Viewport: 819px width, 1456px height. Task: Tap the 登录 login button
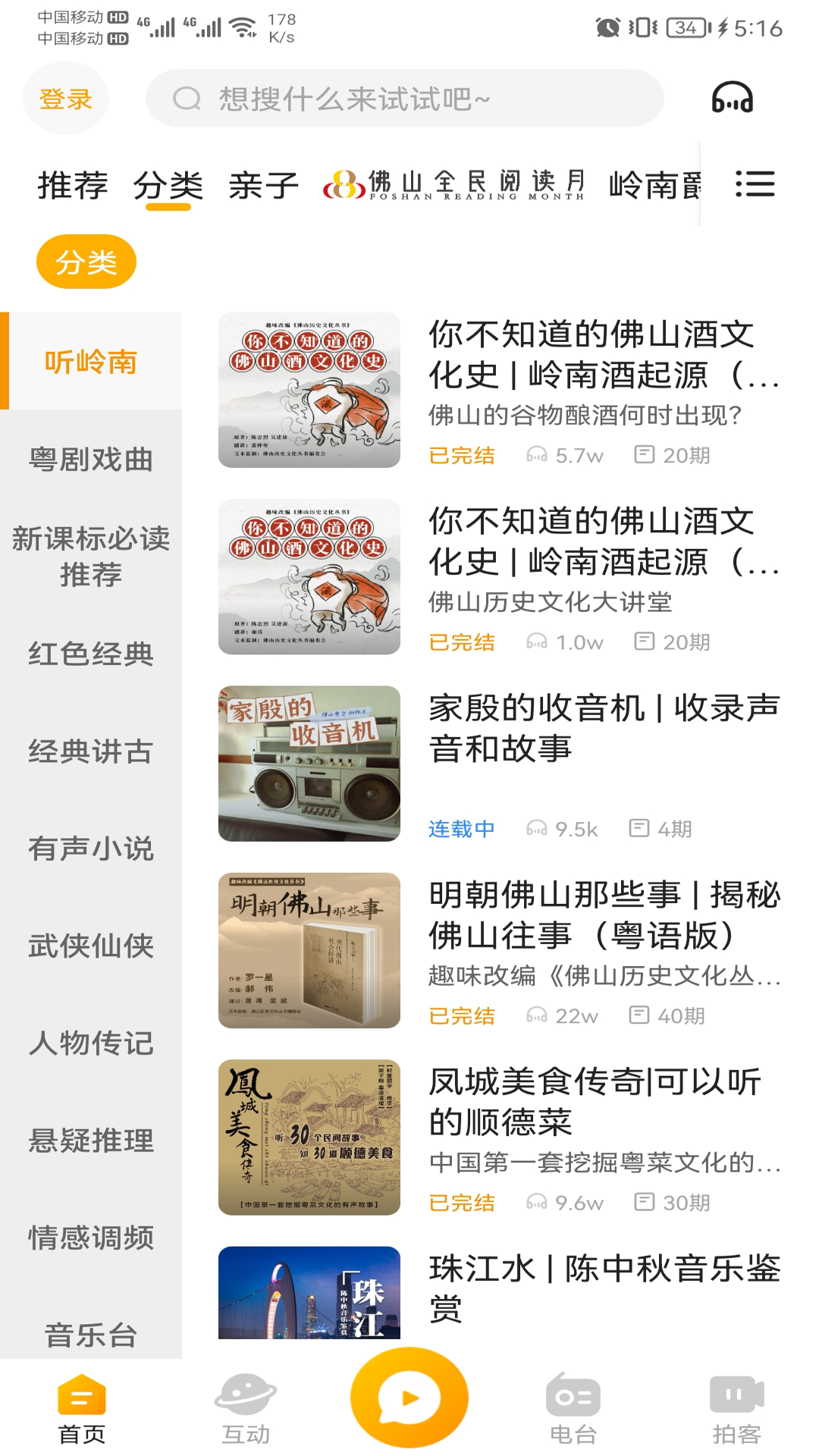[x=65, y=97]
